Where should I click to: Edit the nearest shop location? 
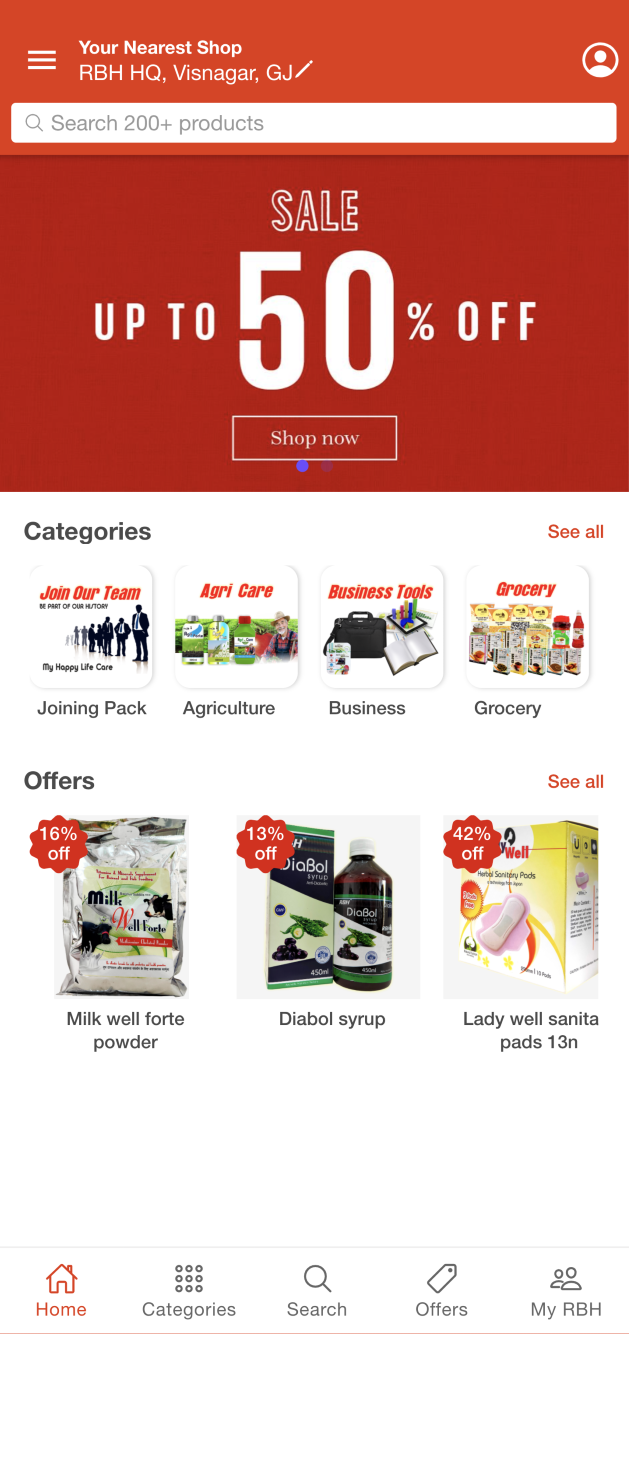[x=304, y=71]
